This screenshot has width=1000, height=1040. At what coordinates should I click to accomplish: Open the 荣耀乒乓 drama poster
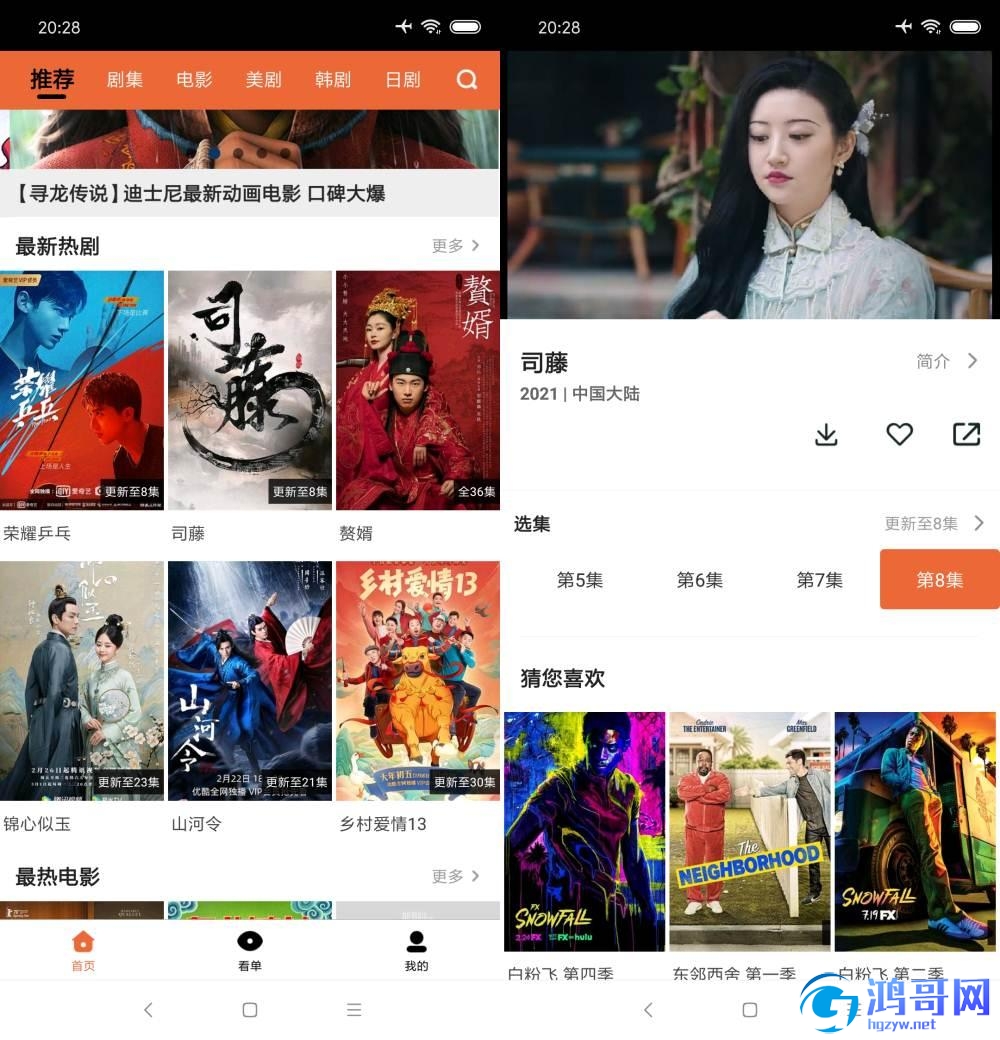[x=82, y=390]
